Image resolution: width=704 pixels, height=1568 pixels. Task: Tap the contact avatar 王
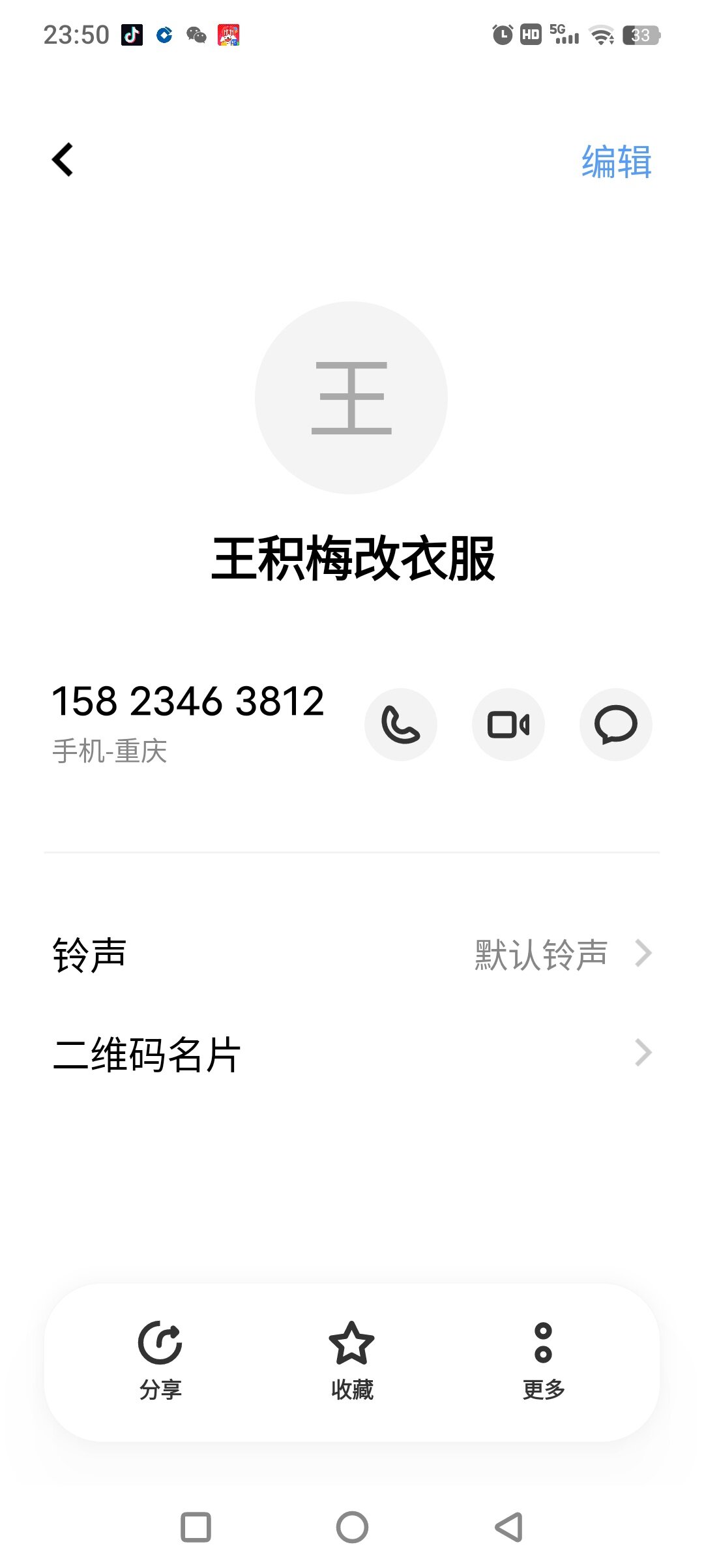tap(351, 398)
